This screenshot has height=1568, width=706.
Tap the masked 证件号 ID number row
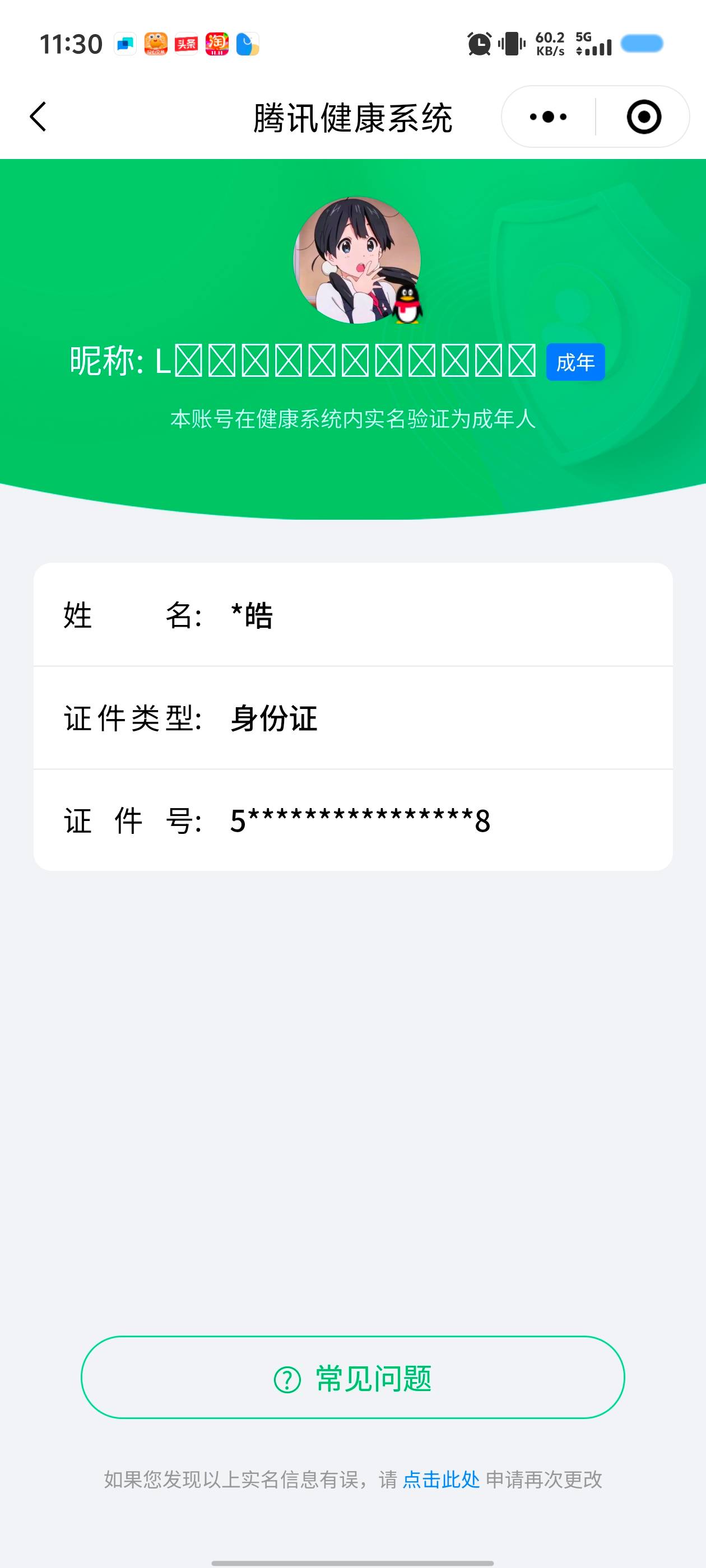tap(354, 821)
